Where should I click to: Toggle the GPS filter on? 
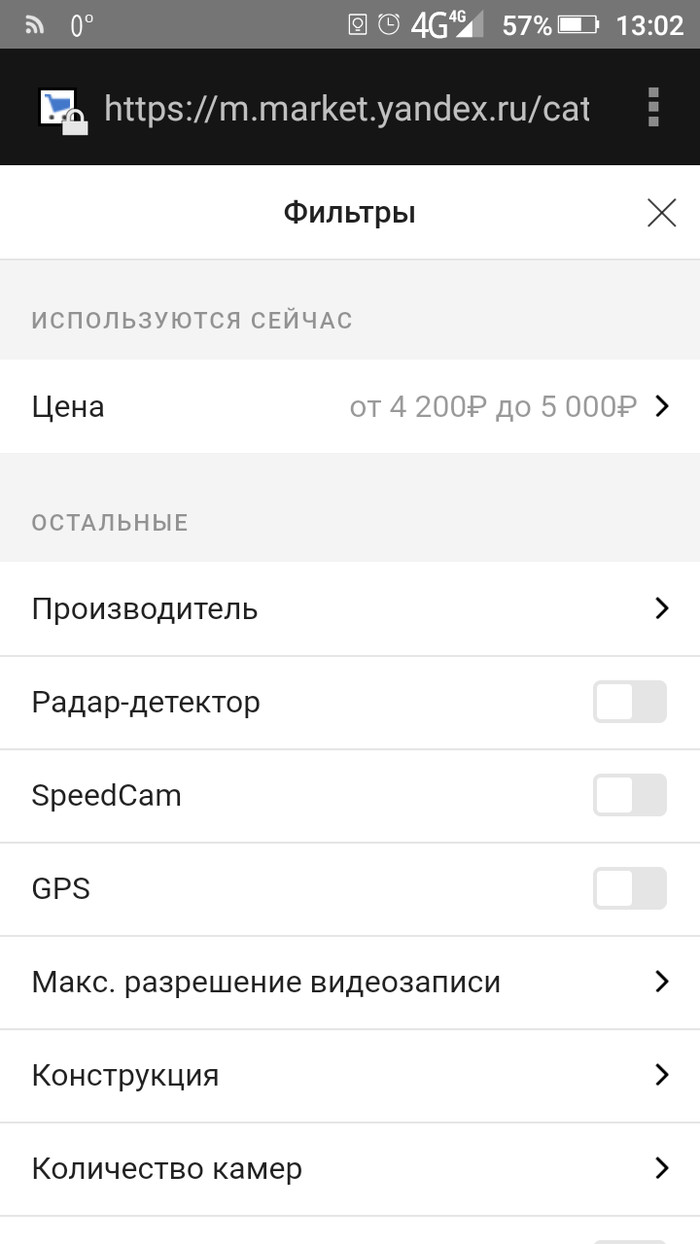(x=629, y=889)
